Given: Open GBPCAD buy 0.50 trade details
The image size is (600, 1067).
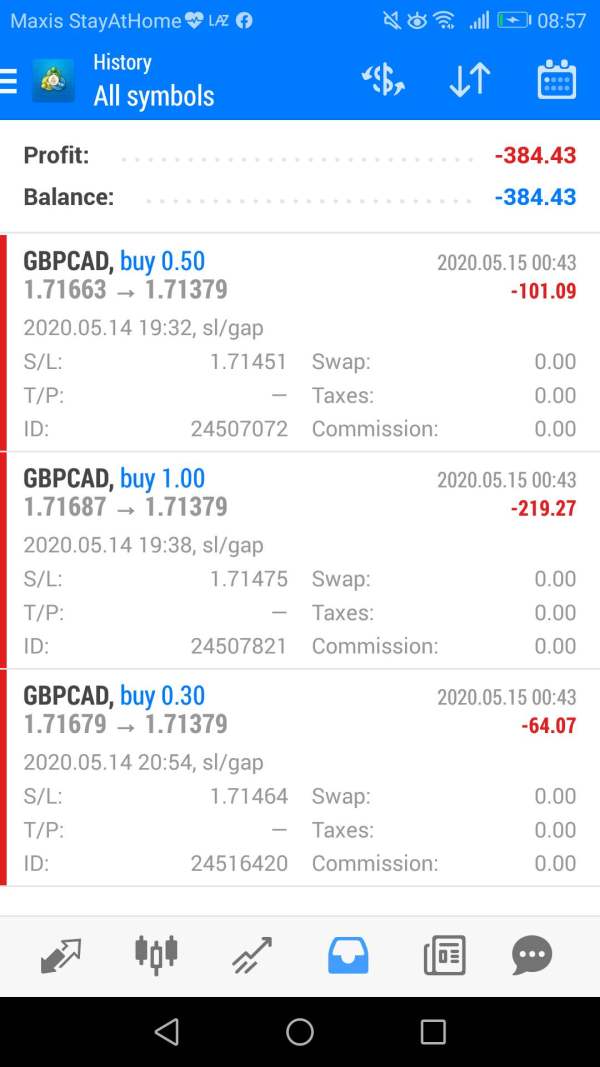Looking at the screenshot, I should pos(300,343).
